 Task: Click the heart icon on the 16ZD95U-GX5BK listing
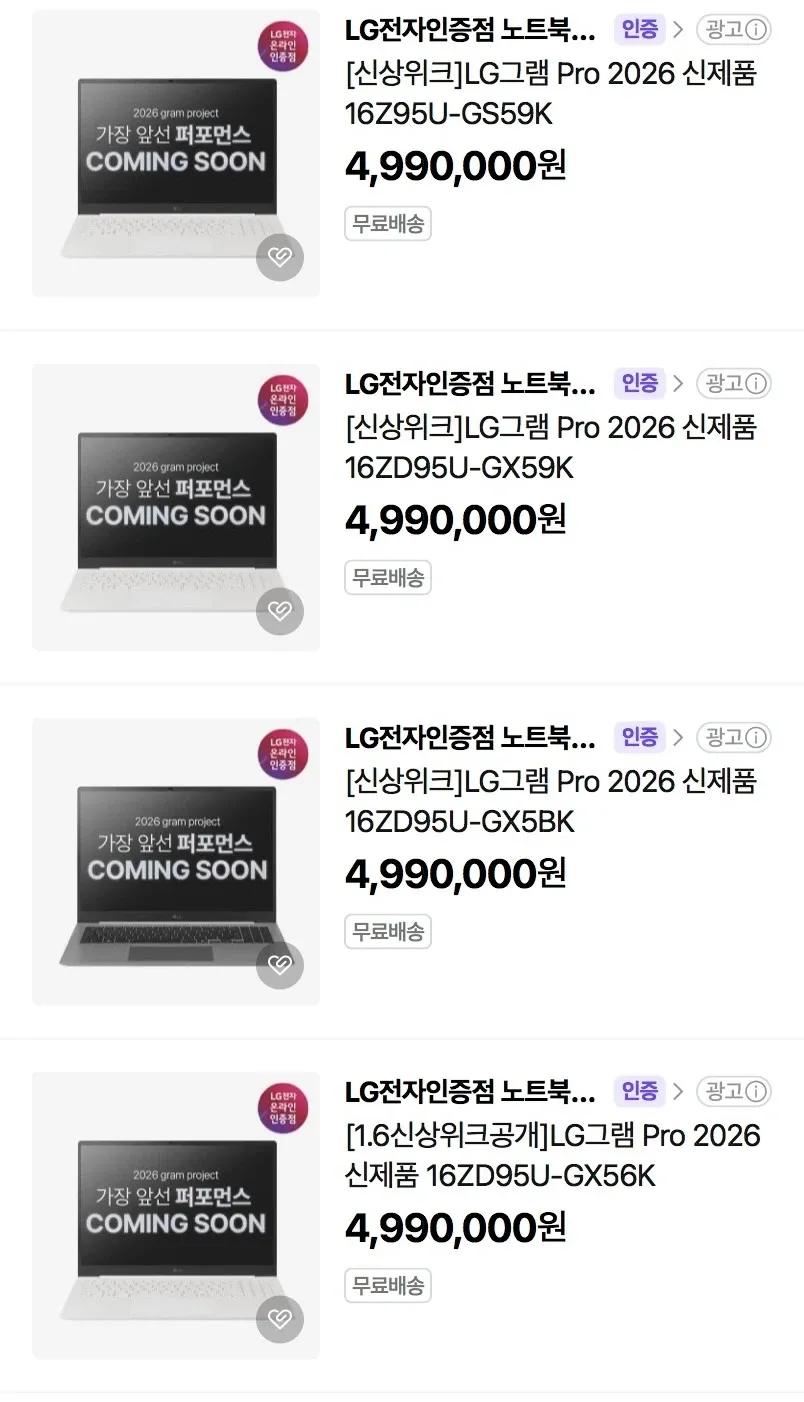coord(280,965)
